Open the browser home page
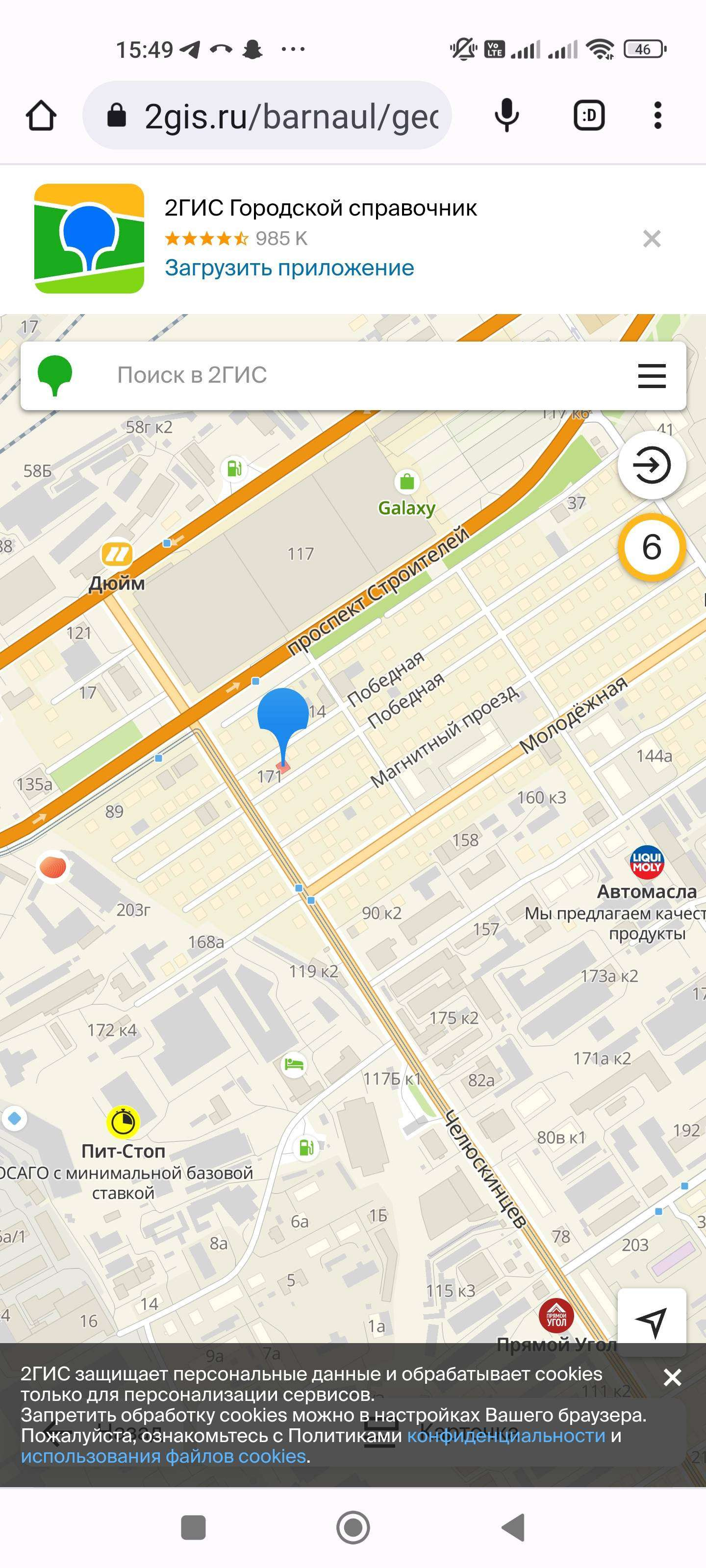 (x=41, y=115)
